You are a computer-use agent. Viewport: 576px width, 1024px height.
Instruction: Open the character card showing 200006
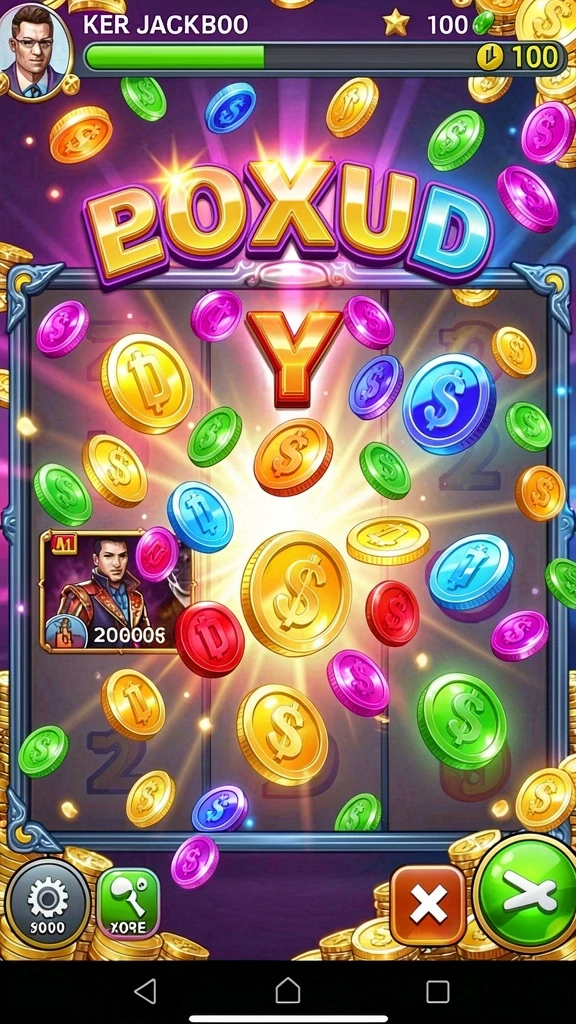click(111, 591)
